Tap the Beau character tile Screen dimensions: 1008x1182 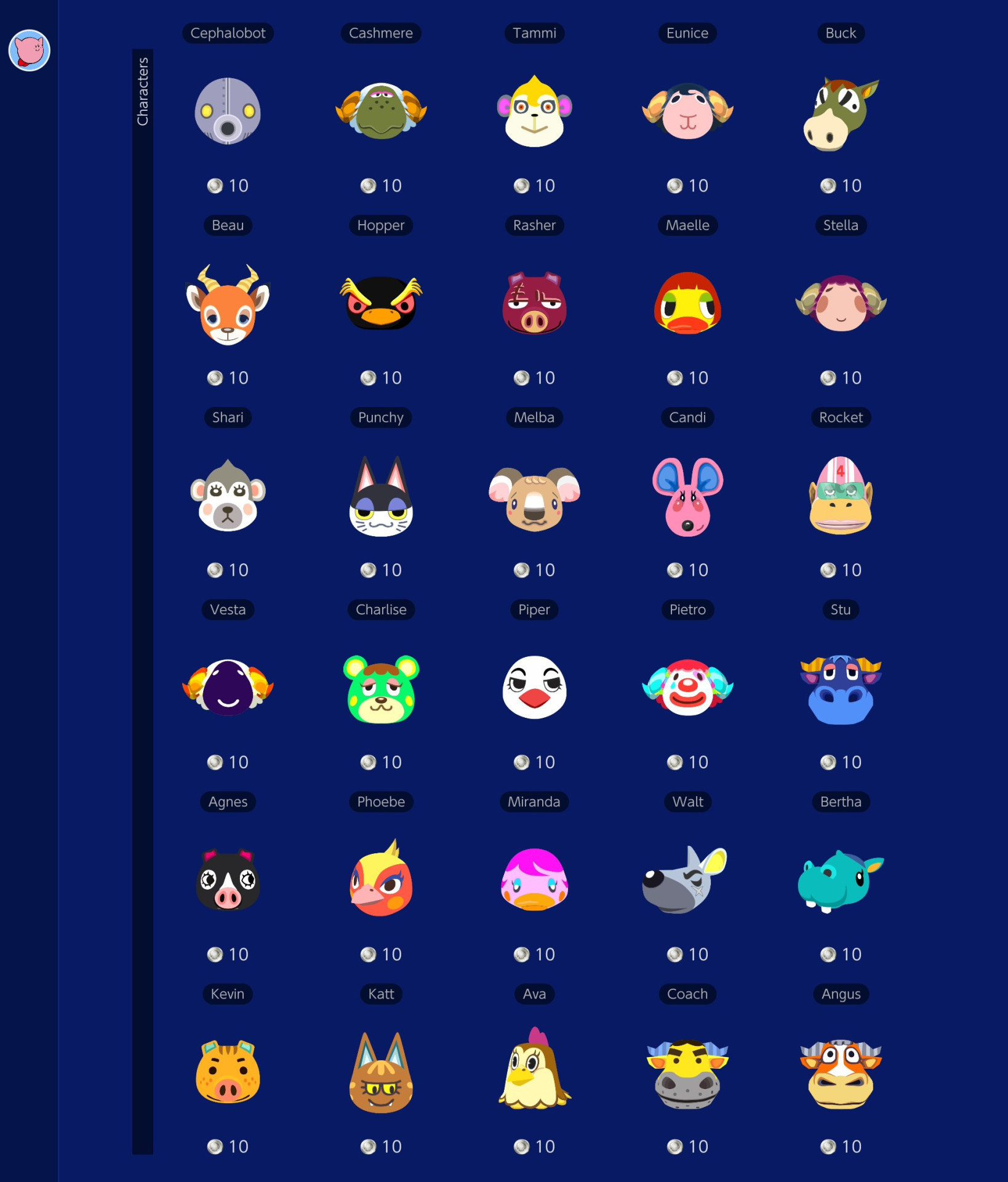tap(228, 305)
